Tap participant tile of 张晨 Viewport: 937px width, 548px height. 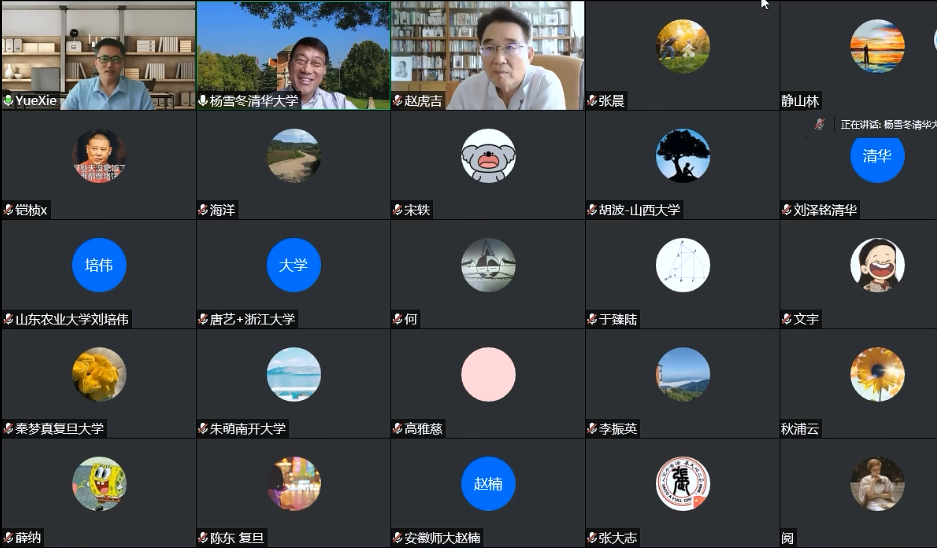point(682,55)
